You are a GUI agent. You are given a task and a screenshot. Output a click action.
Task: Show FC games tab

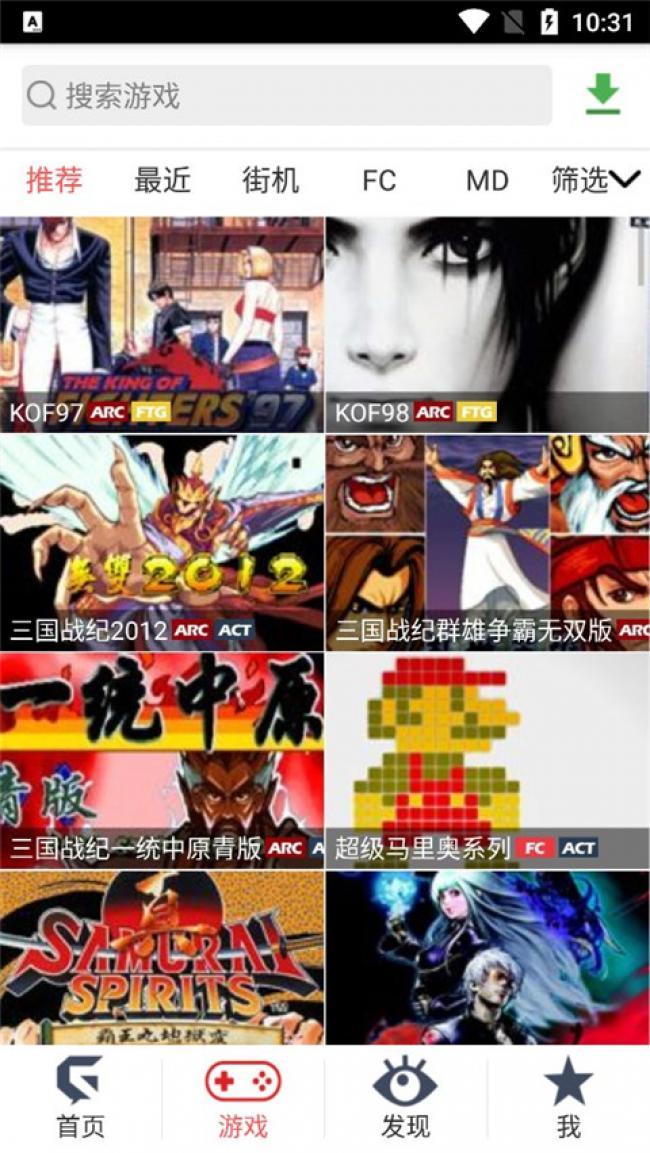pos(378,180)
